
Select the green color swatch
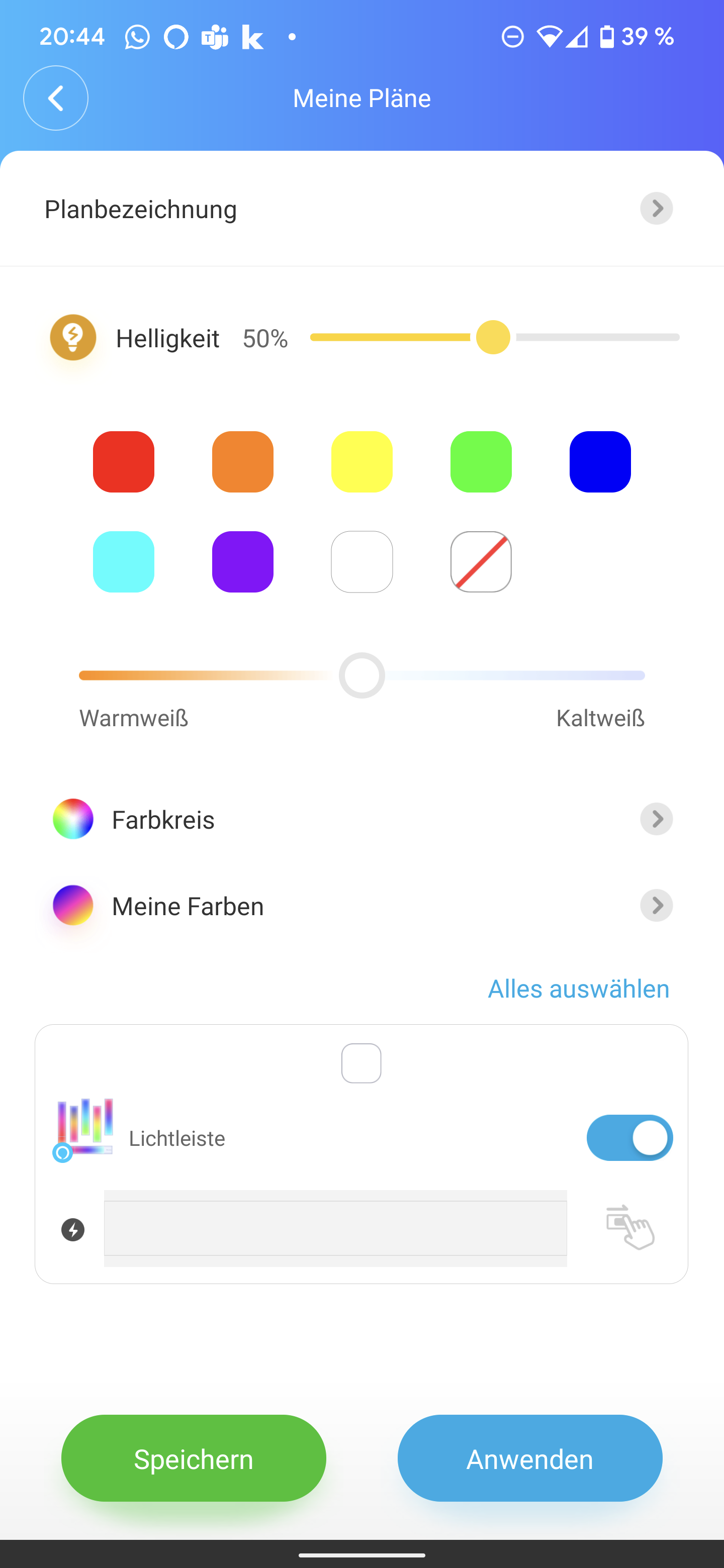tap(481, 461)
